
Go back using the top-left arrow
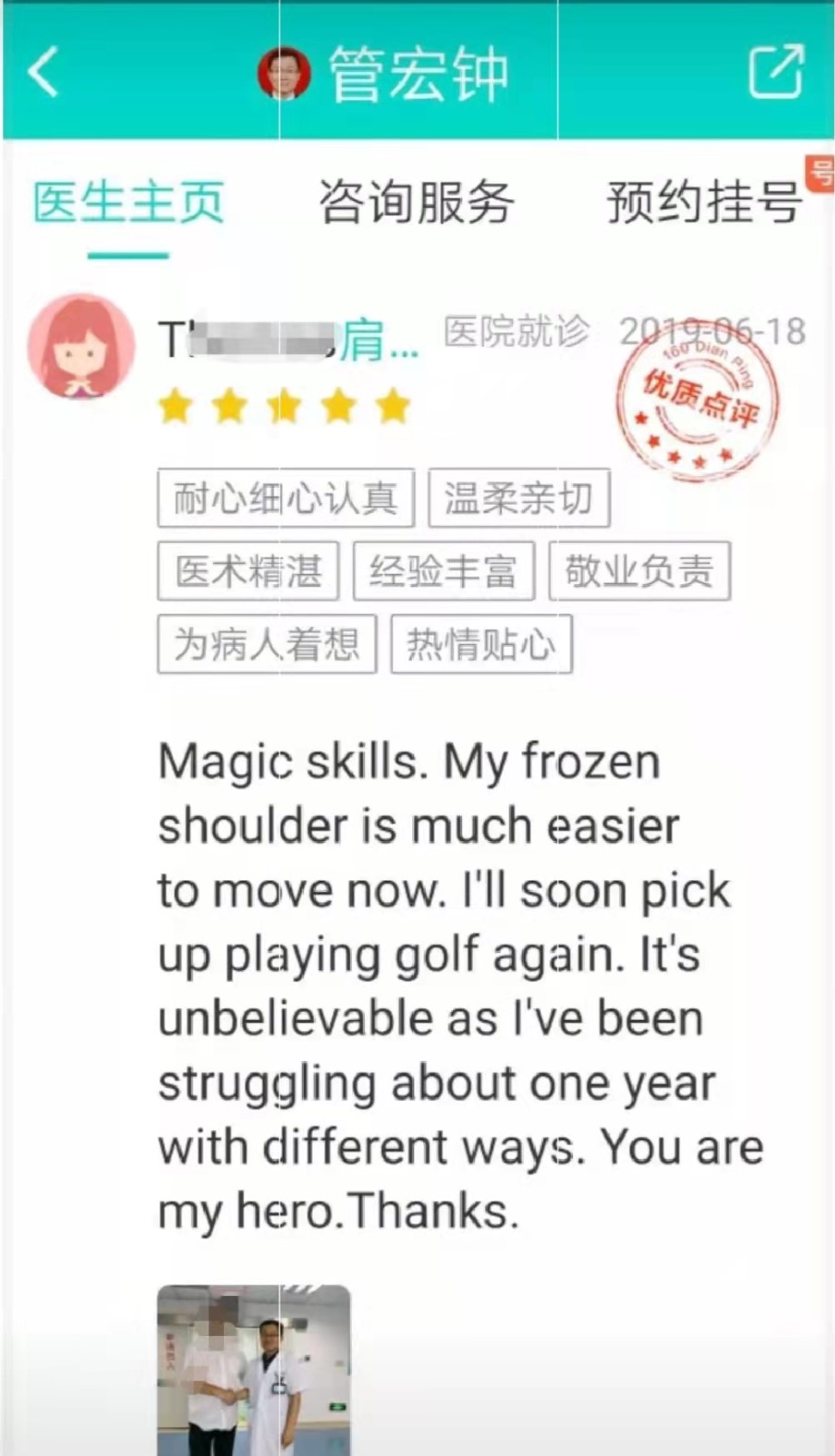[44, 72]
